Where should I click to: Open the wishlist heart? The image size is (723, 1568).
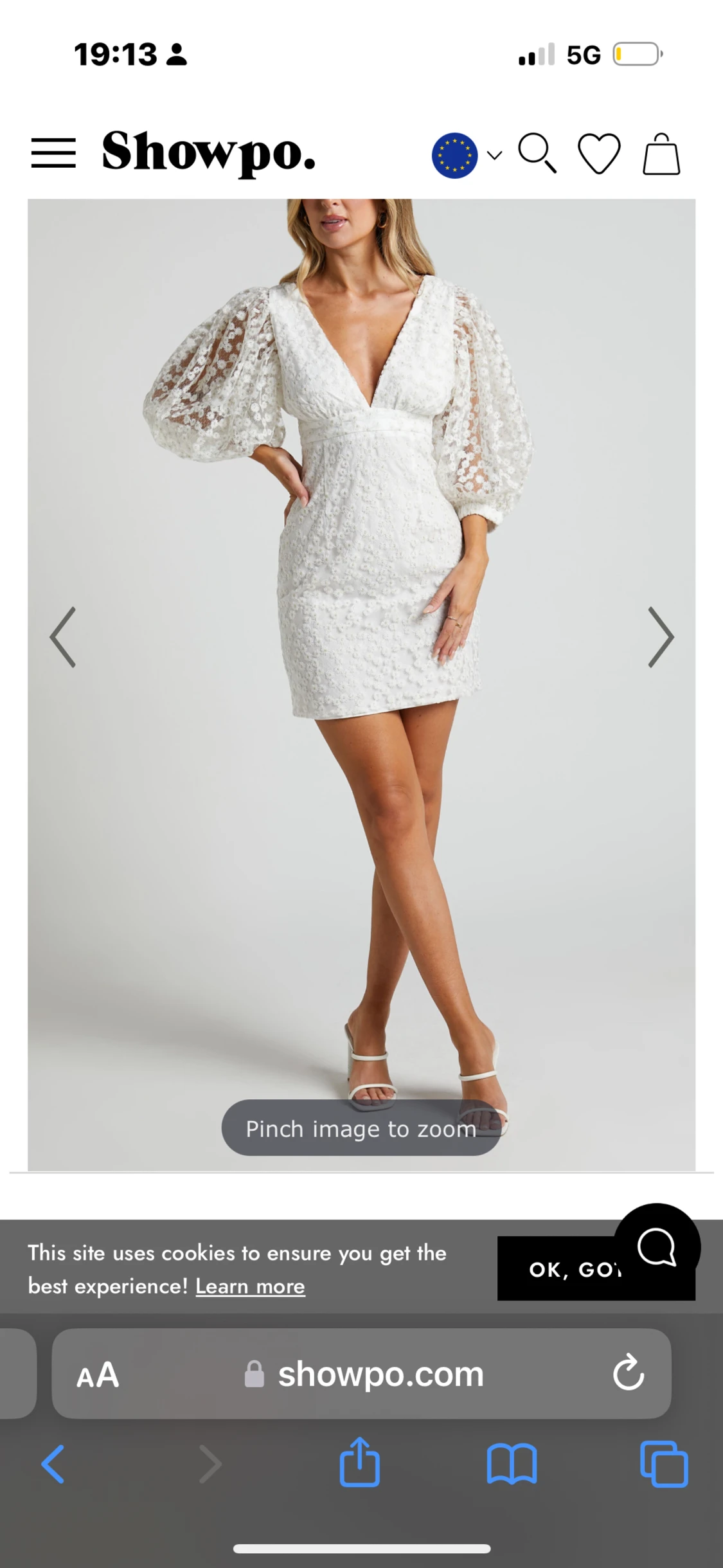click(599, 154)
